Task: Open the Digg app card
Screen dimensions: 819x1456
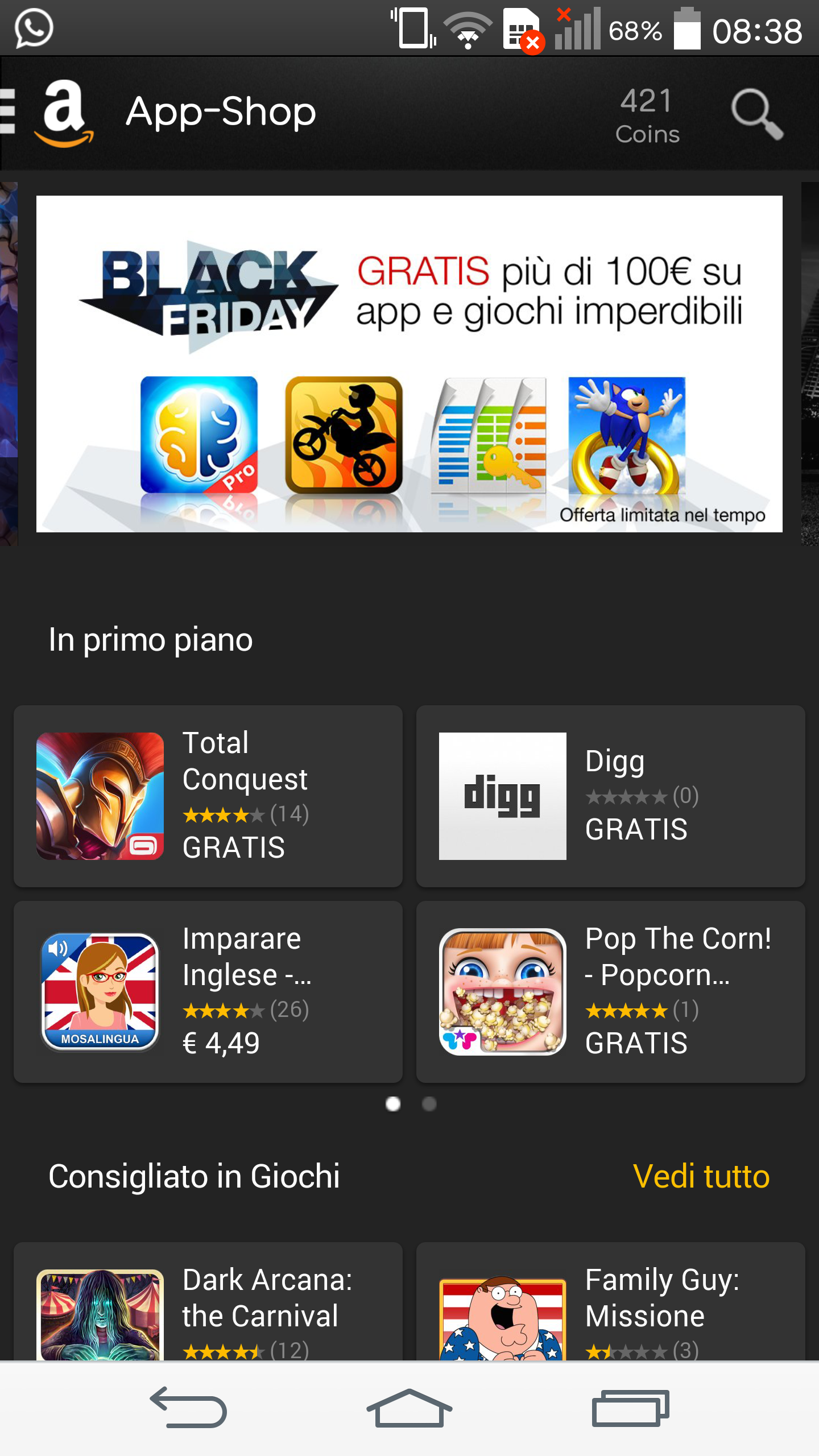Action: click(611, 796)
